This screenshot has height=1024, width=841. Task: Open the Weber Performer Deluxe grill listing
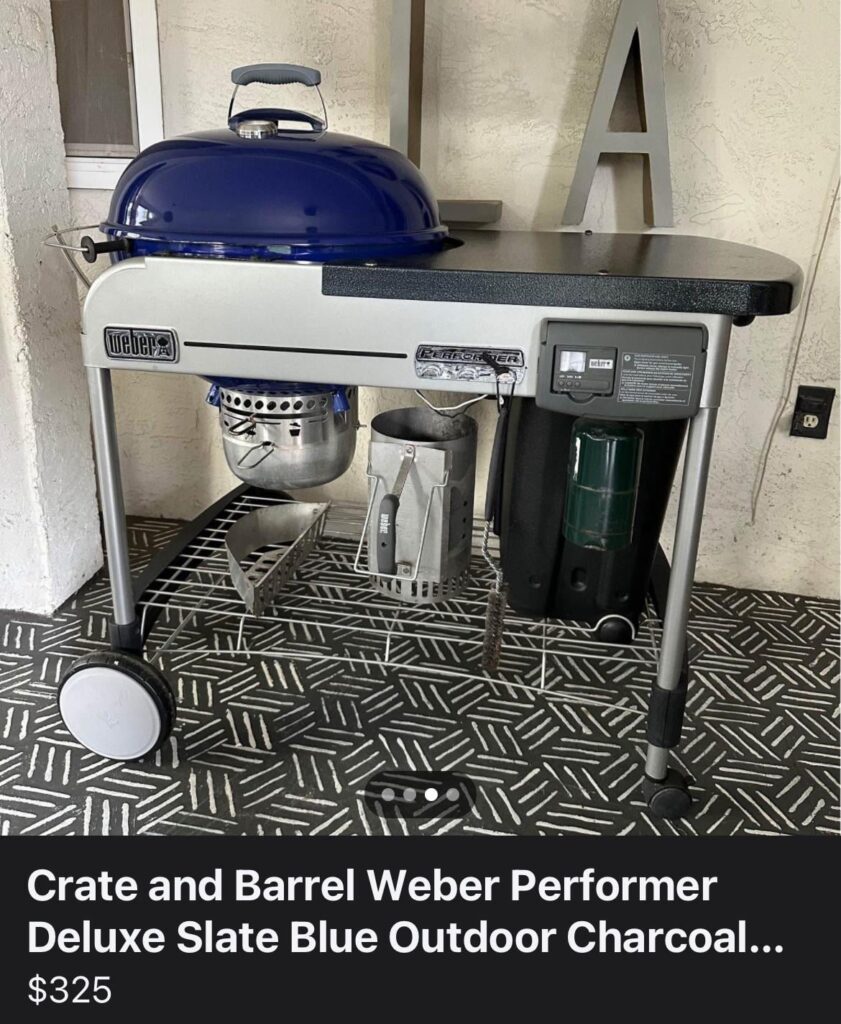click(405, 912)
